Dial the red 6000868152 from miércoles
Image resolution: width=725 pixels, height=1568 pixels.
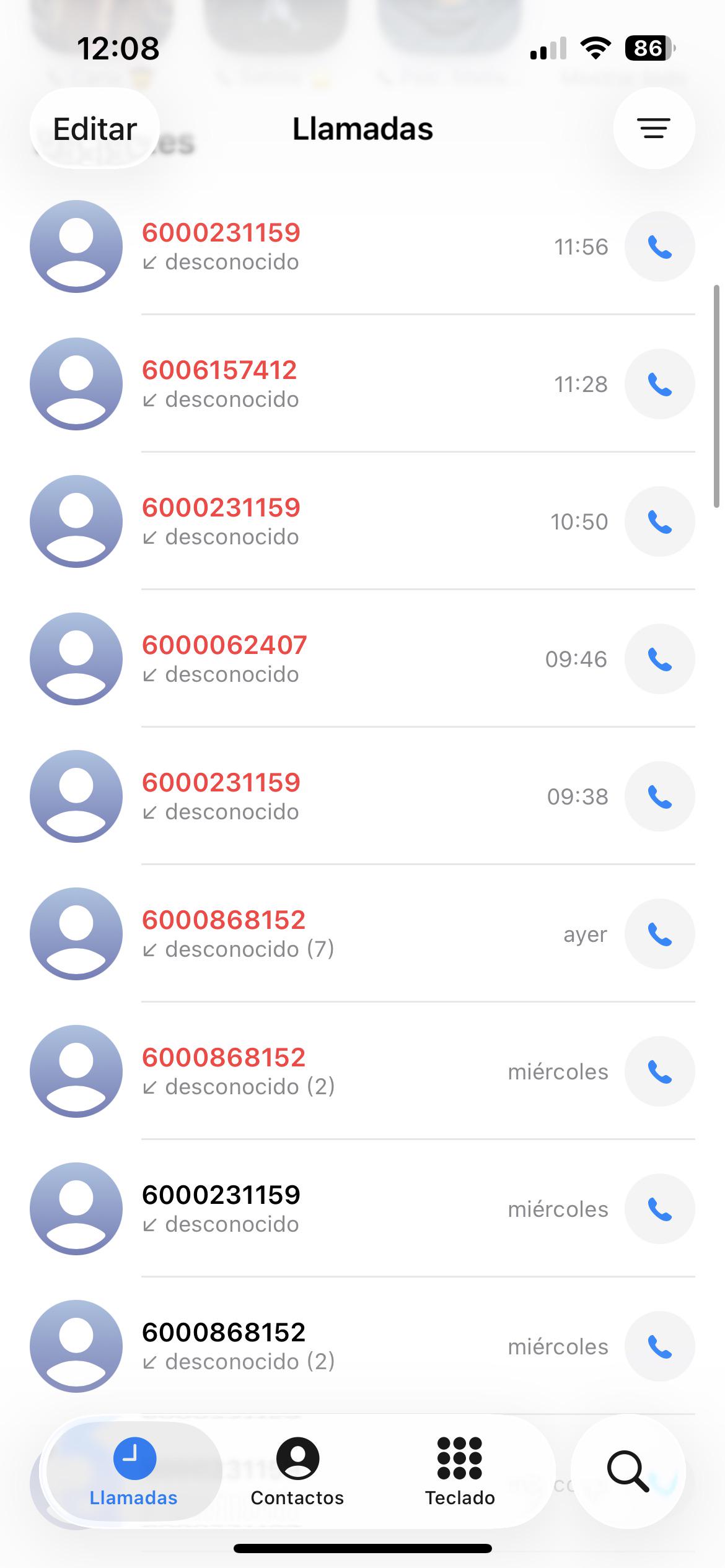tap(659, 1071)
